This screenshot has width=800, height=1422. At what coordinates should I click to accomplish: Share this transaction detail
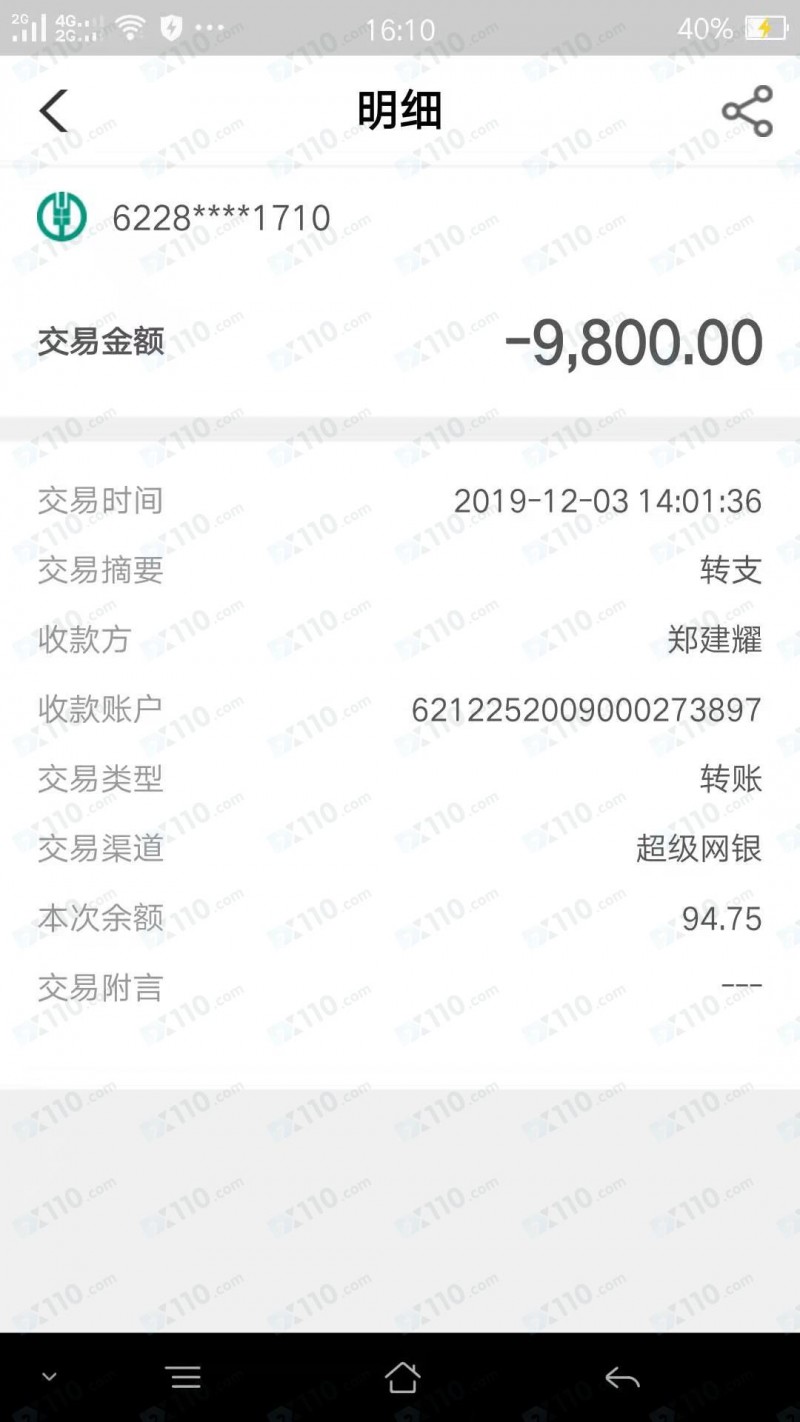pos(747,111)
